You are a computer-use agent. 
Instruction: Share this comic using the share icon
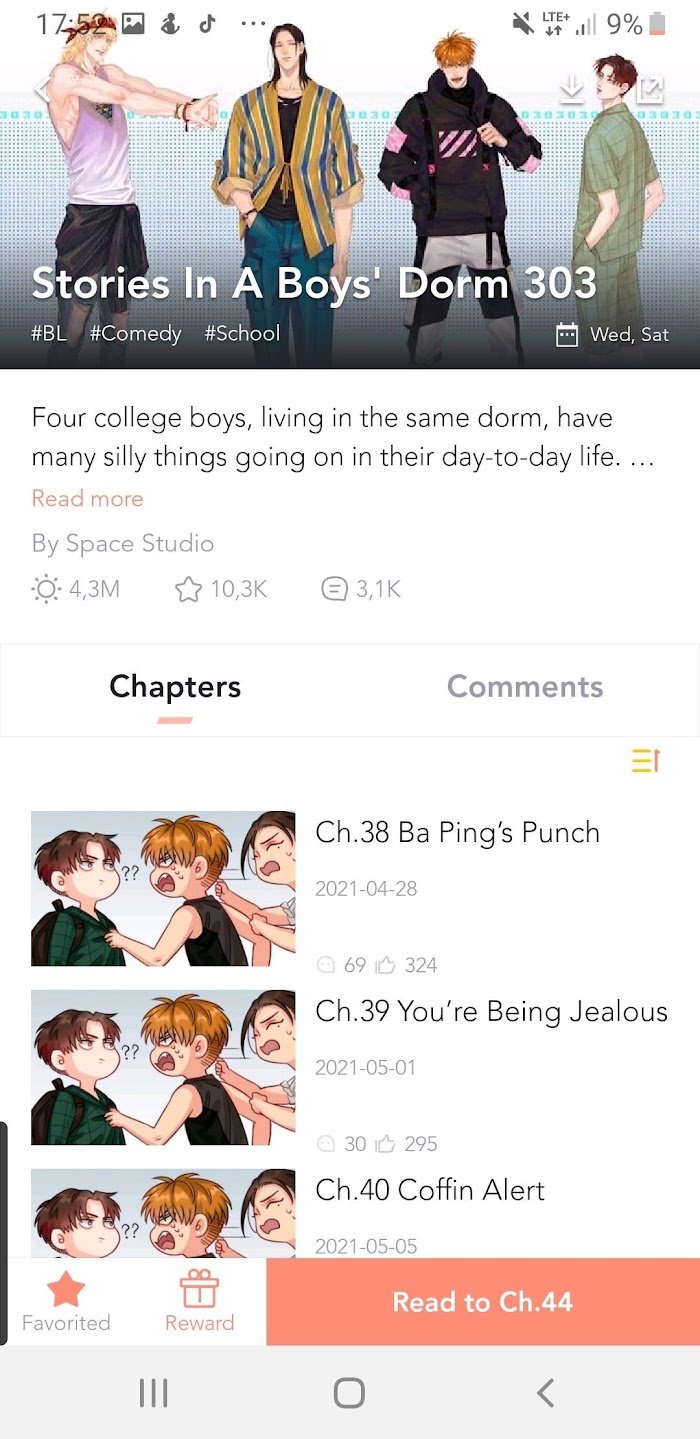coord(649,89)
